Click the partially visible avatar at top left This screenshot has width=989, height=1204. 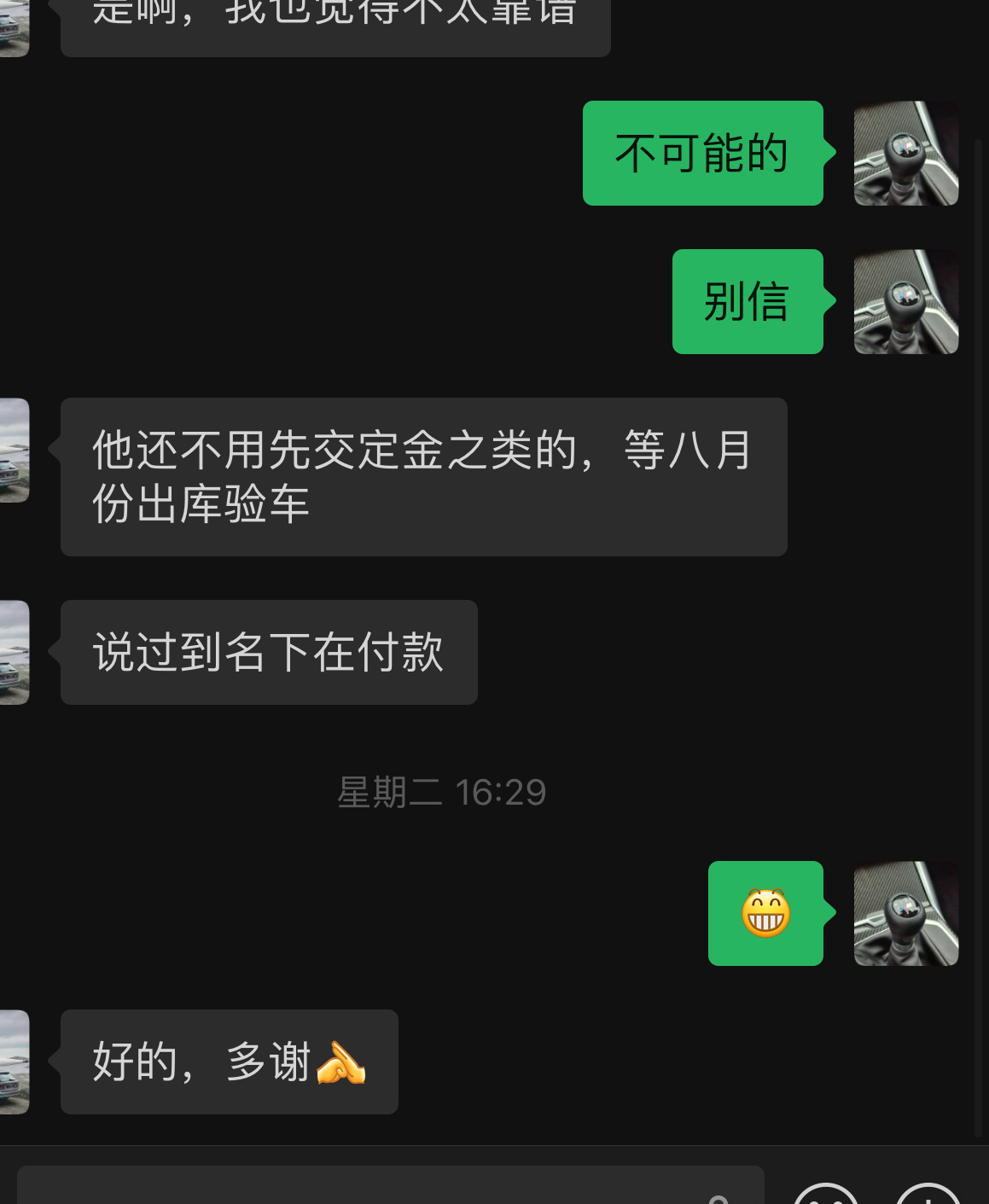click(13, 26)
